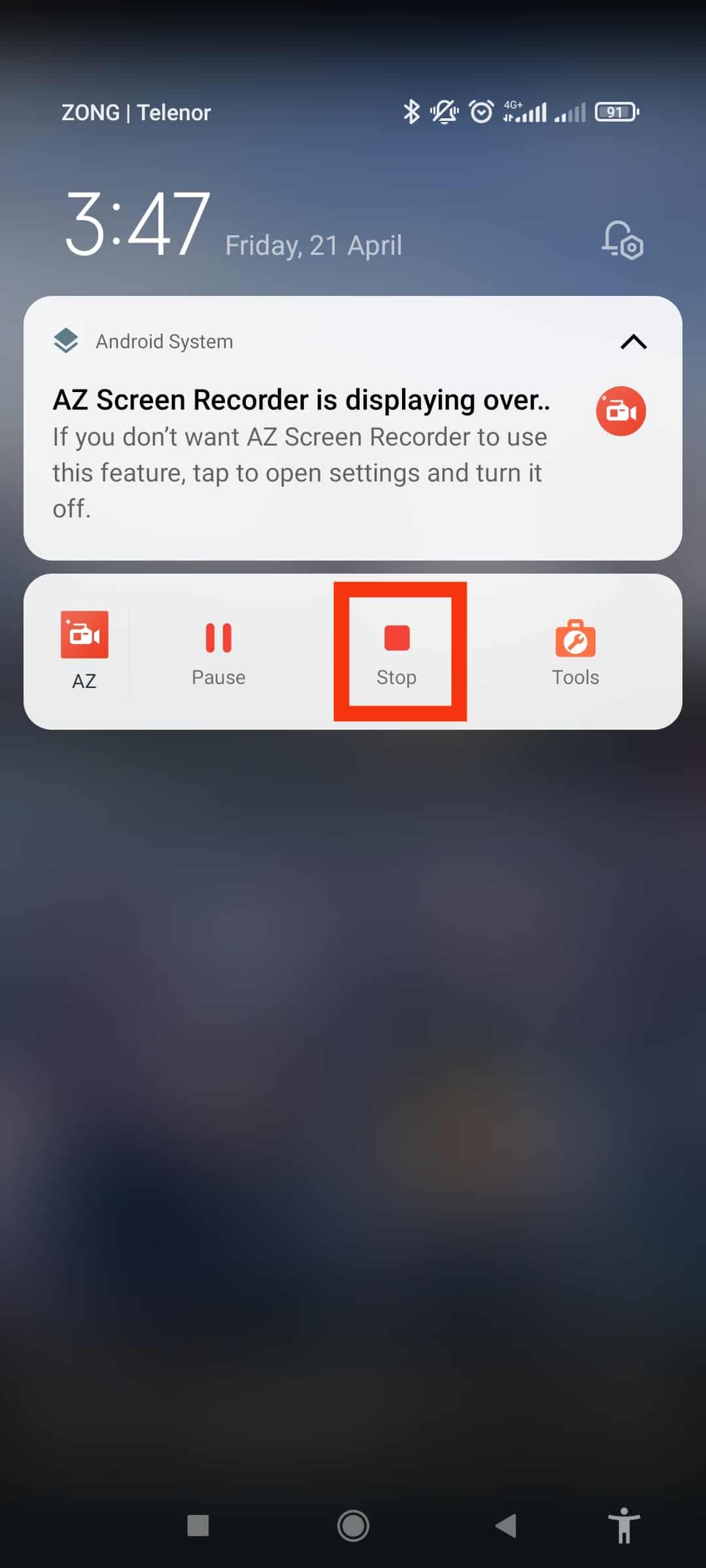Screen dimensions: 706x1568
Task: Go to the home screen
Action: 353,1526
